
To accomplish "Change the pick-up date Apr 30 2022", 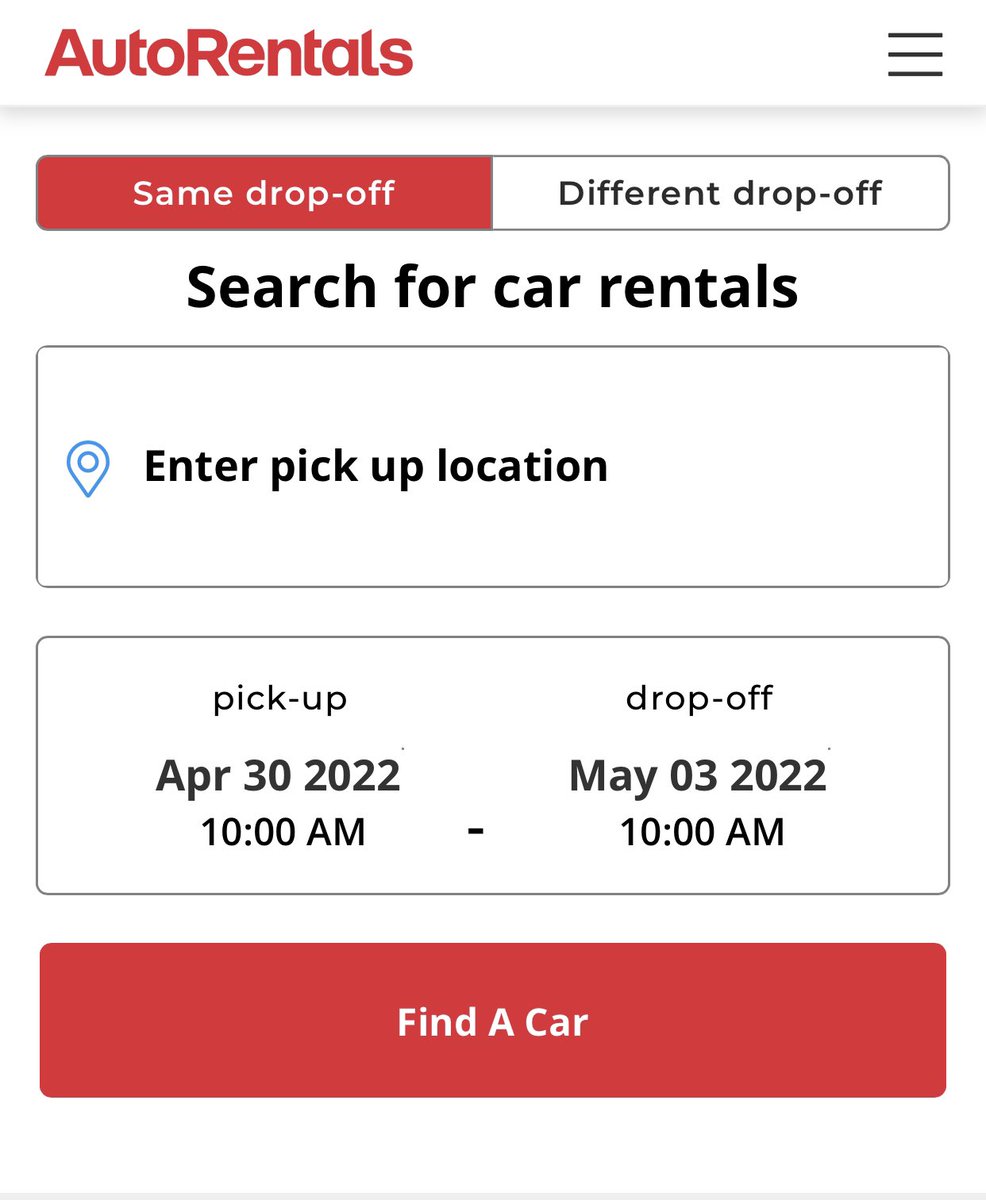I will click(278, 776).
